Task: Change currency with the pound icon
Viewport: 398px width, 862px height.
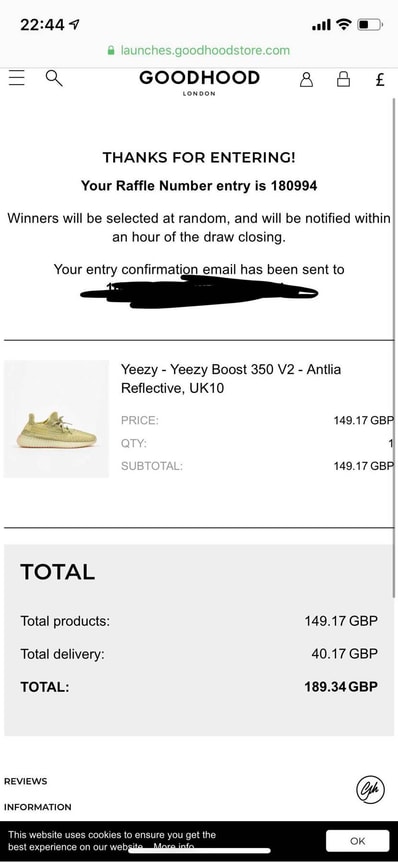Action: [x=380, y=80]
